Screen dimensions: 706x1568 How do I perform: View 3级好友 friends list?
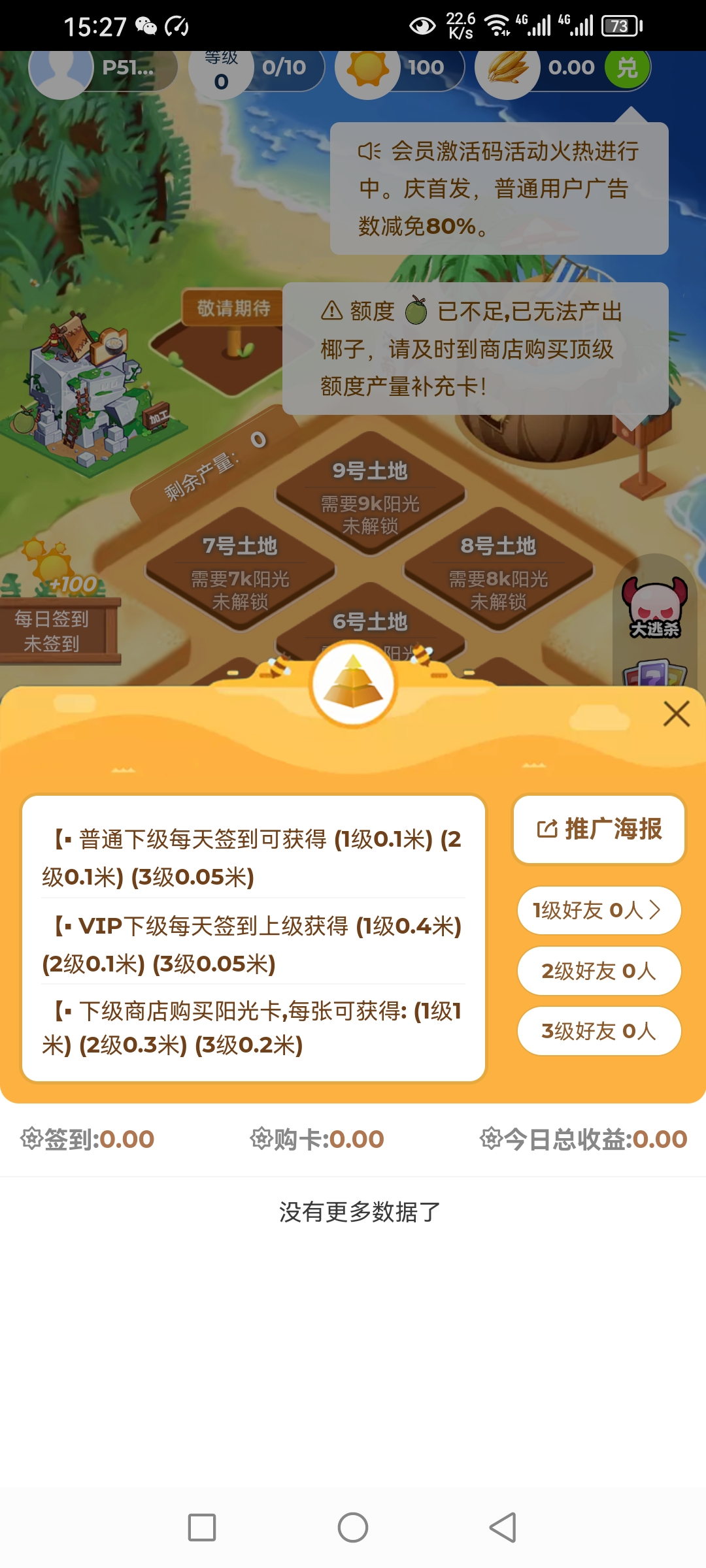click(599, 1031)
